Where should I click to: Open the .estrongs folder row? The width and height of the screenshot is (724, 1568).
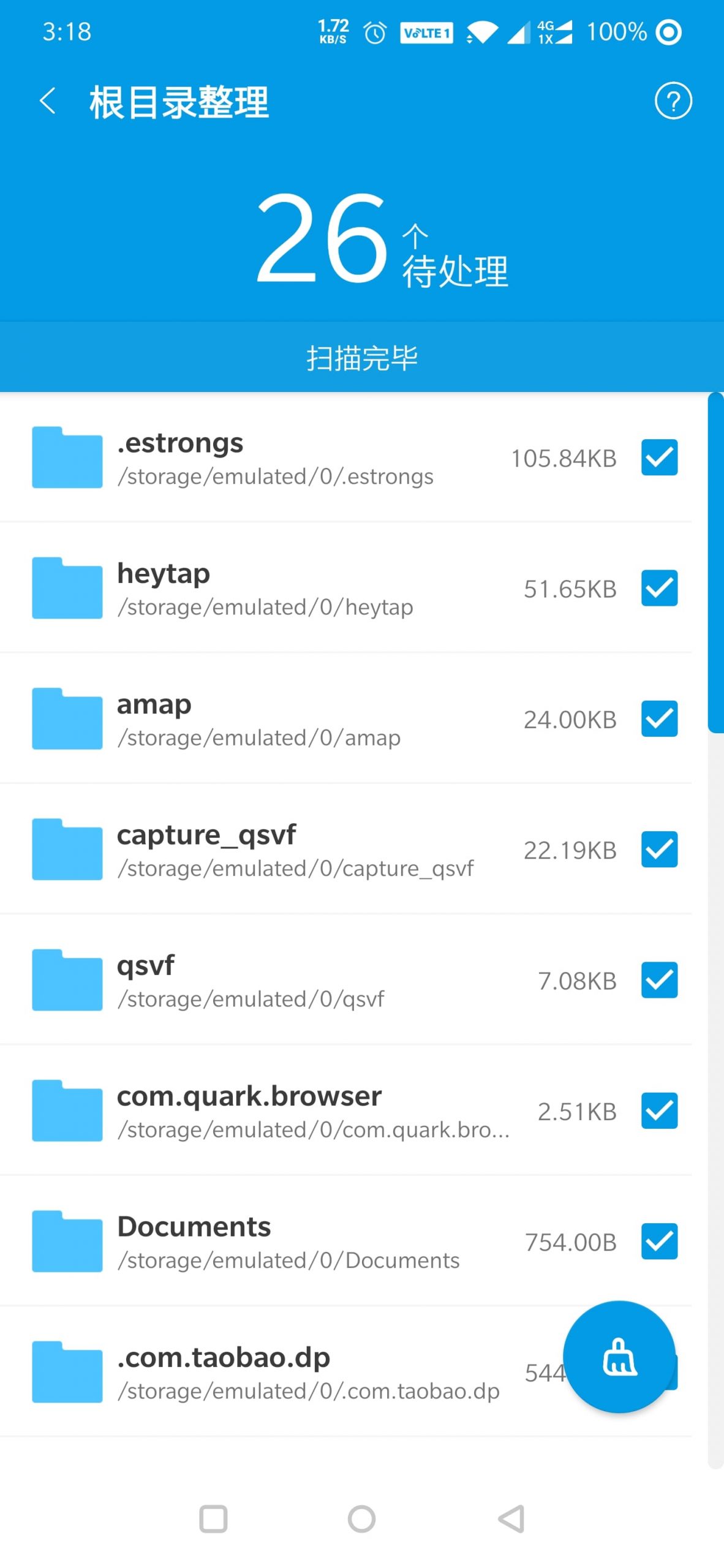[276, 458]
